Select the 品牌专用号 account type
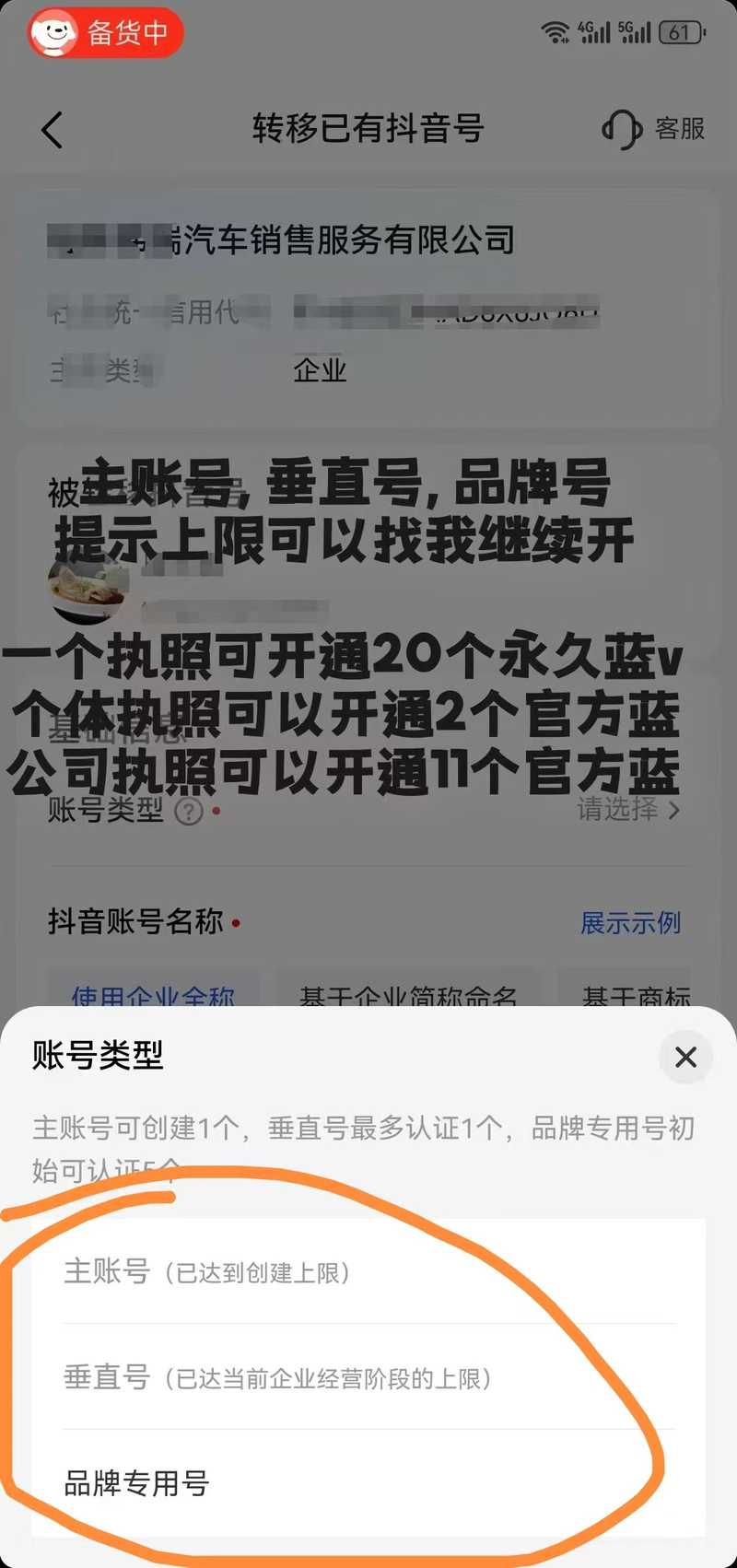 (x=136, y=1483)
